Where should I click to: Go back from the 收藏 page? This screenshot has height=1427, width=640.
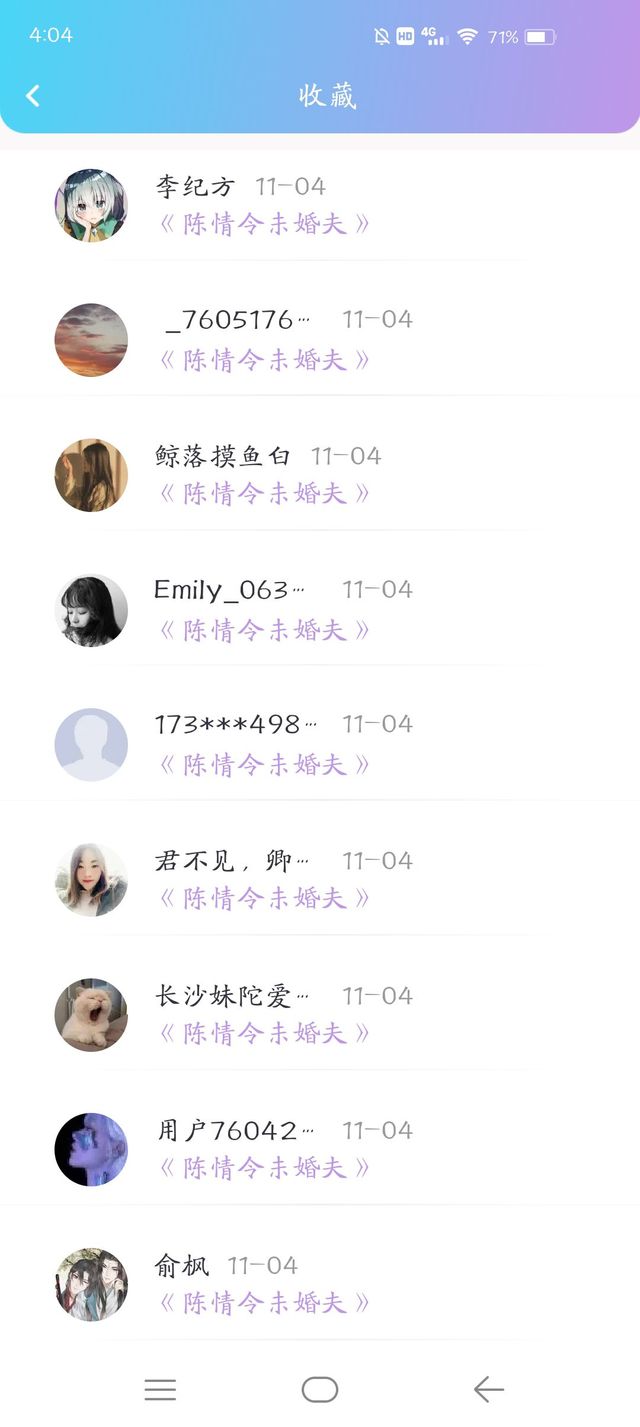coord(33,95)
